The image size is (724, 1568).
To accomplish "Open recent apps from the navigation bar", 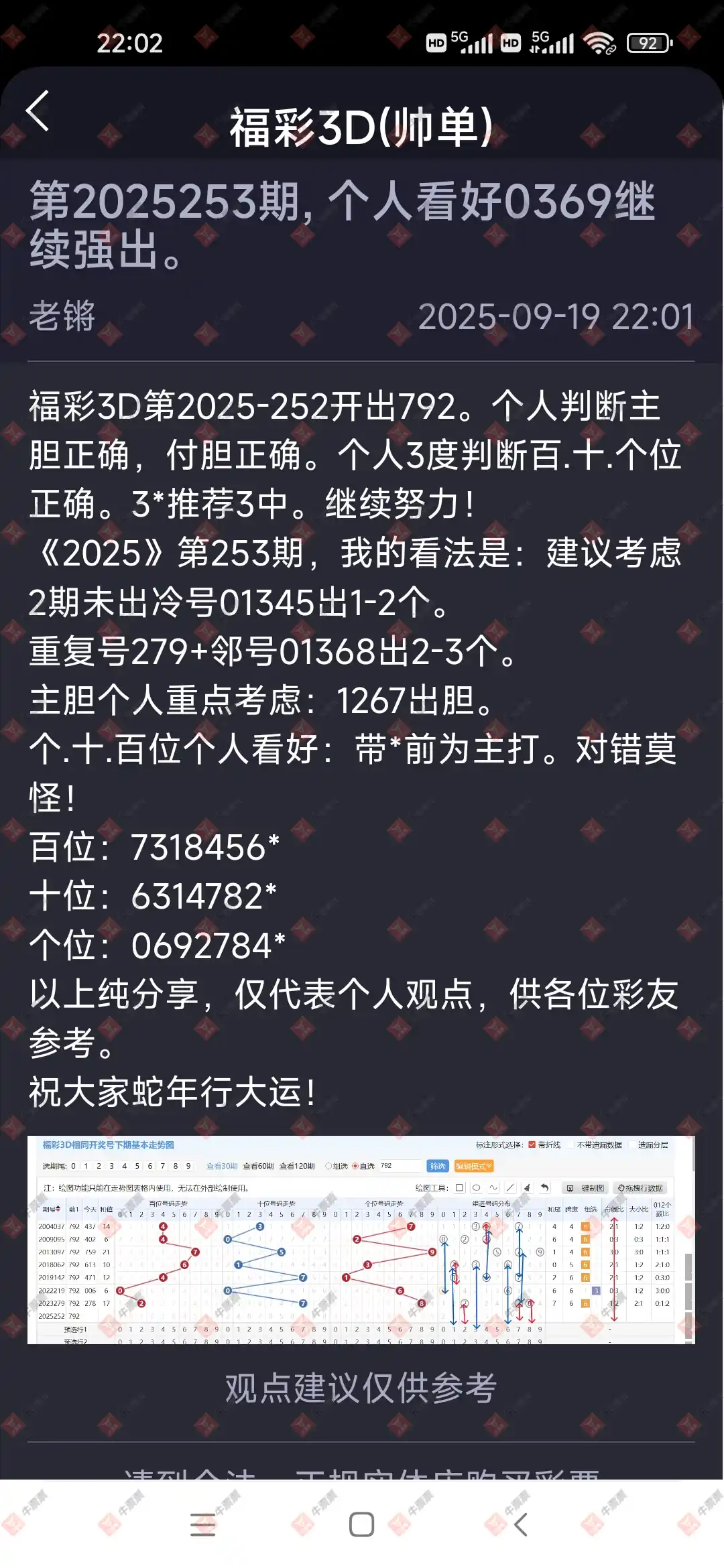I will tap(202, 1524).
